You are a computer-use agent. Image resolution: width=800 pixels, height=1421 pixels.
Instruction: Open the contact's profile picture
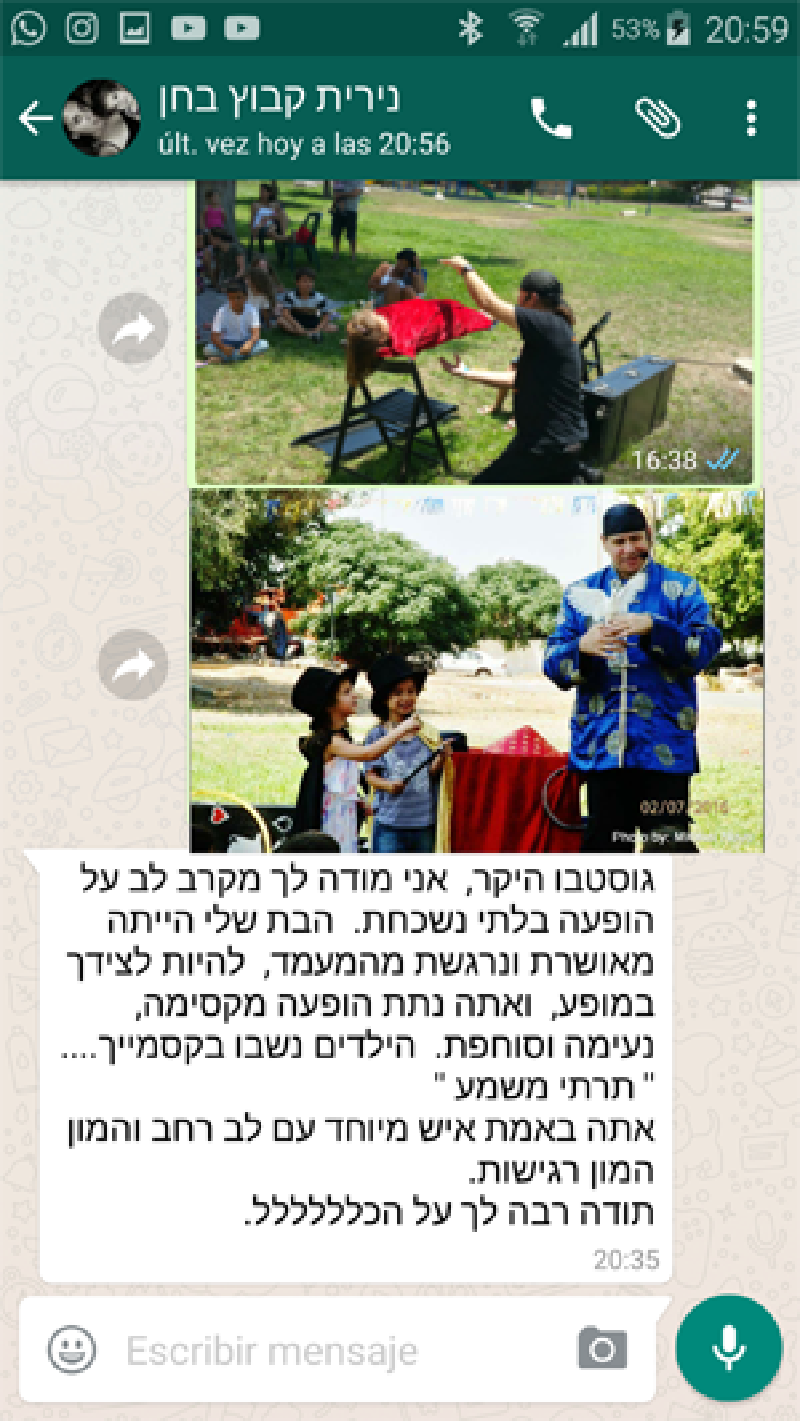tap(101, 119)
